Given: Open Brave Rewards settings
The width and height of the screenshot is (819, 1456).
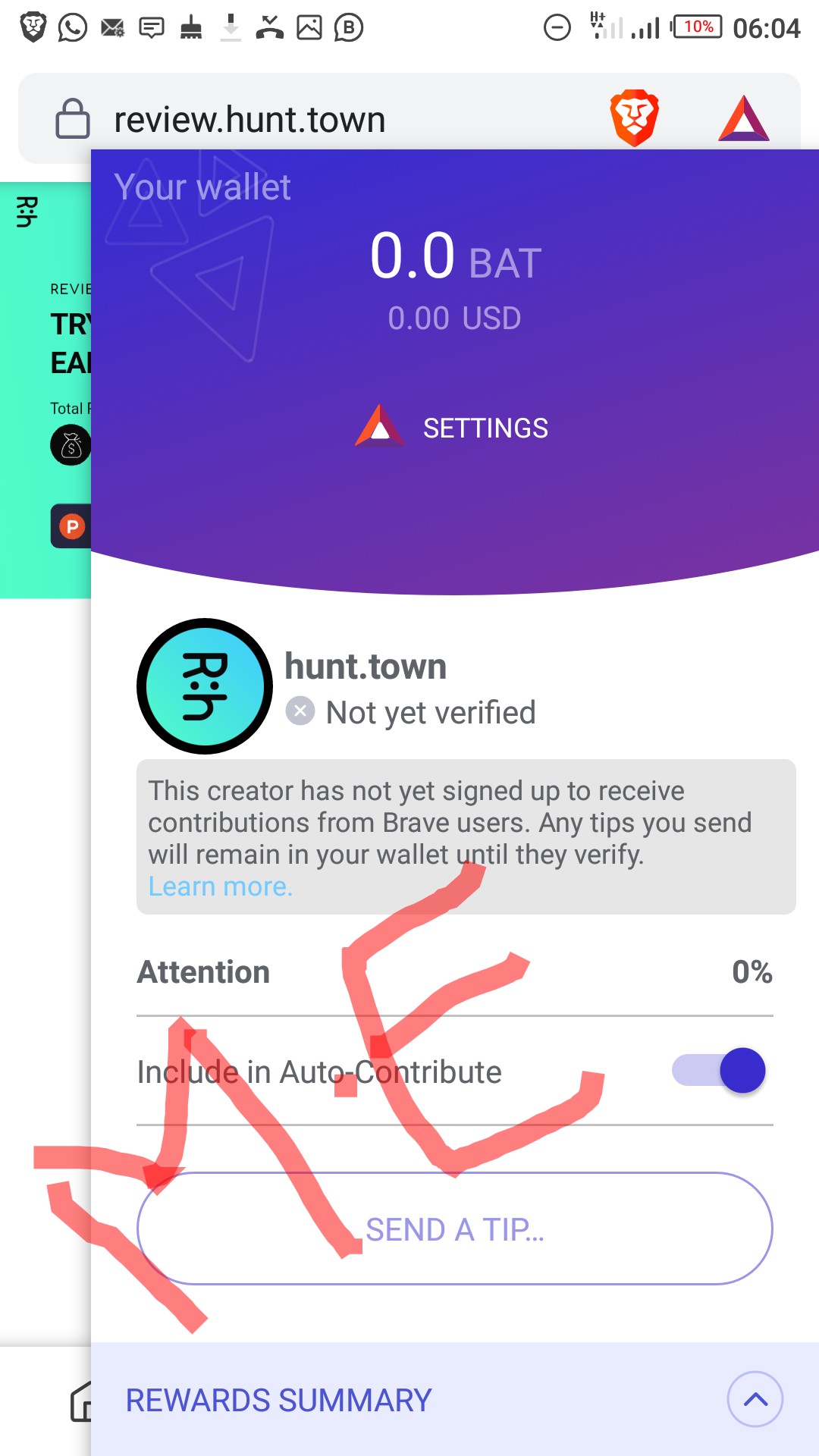Looking at the screenshot, I should (x=453, y=428).
